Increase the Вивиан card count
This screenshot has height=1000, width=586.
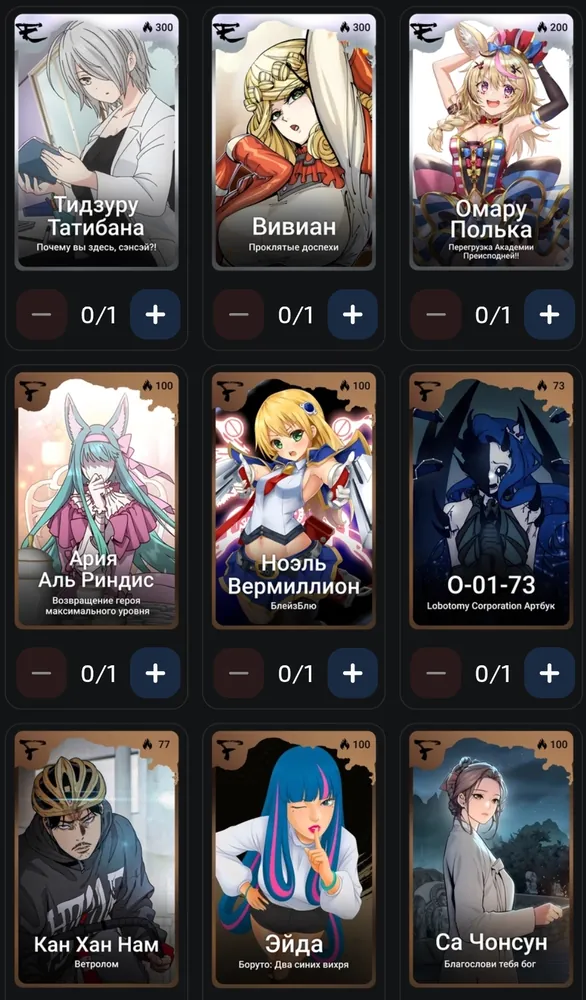(353, 314)
